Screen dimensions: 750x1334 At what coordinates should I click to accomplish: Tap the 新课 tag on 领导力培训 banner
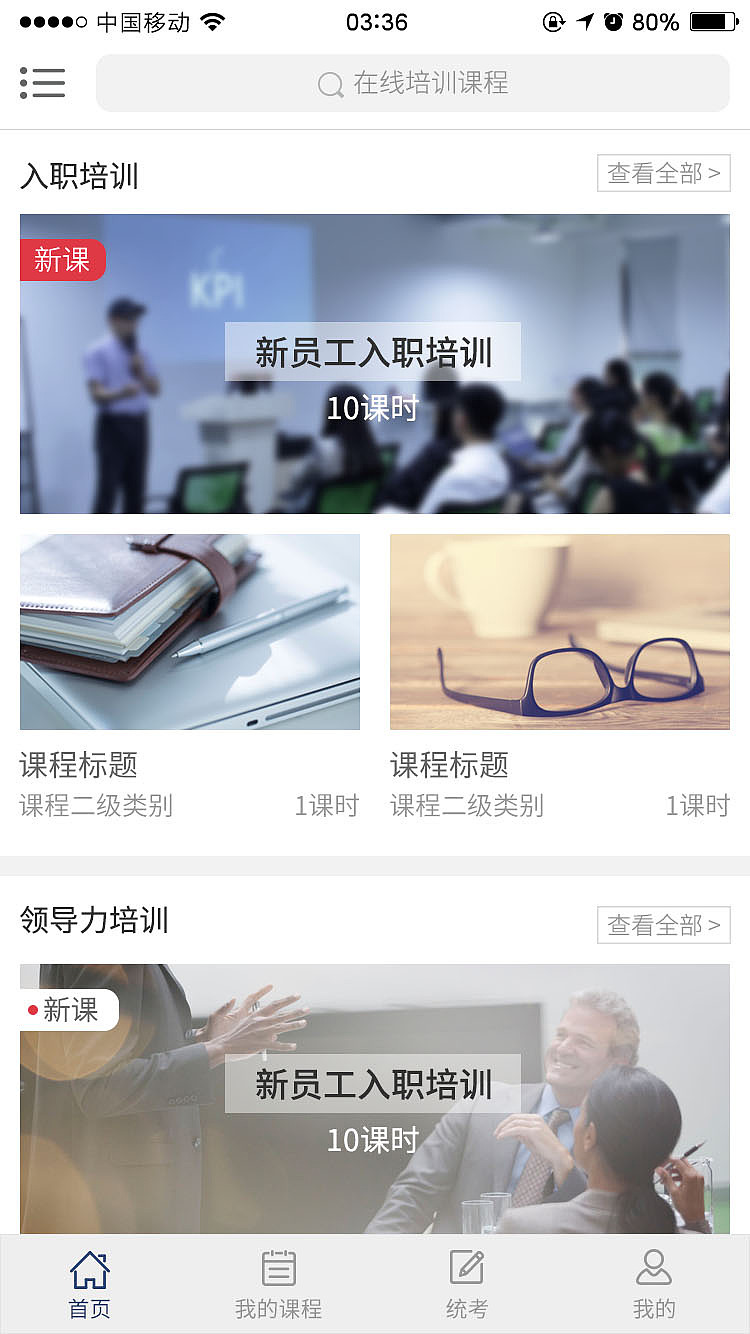[68, 1010]
